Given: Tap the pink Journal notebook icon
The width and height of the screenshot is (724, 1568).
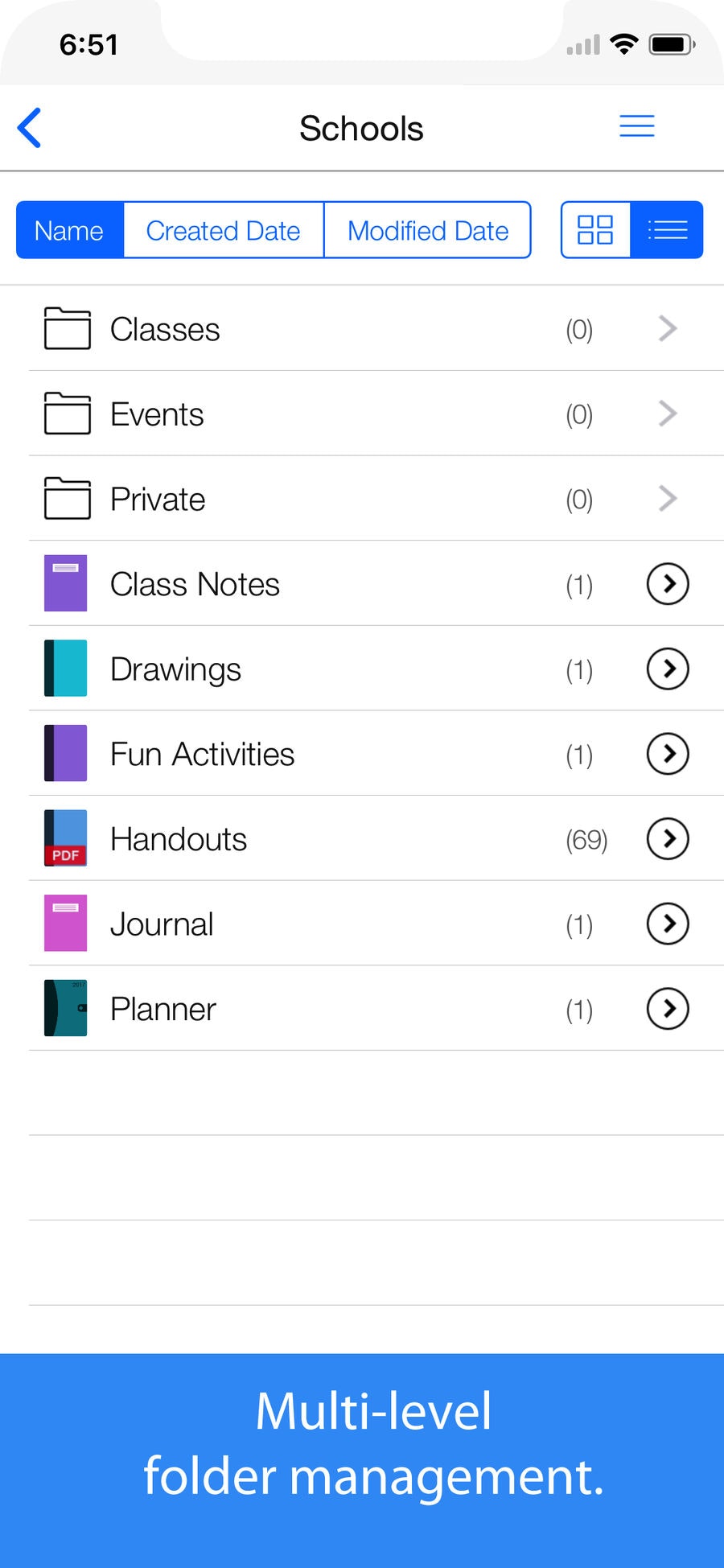Looking at the screenshot, I should pos(65,924).
